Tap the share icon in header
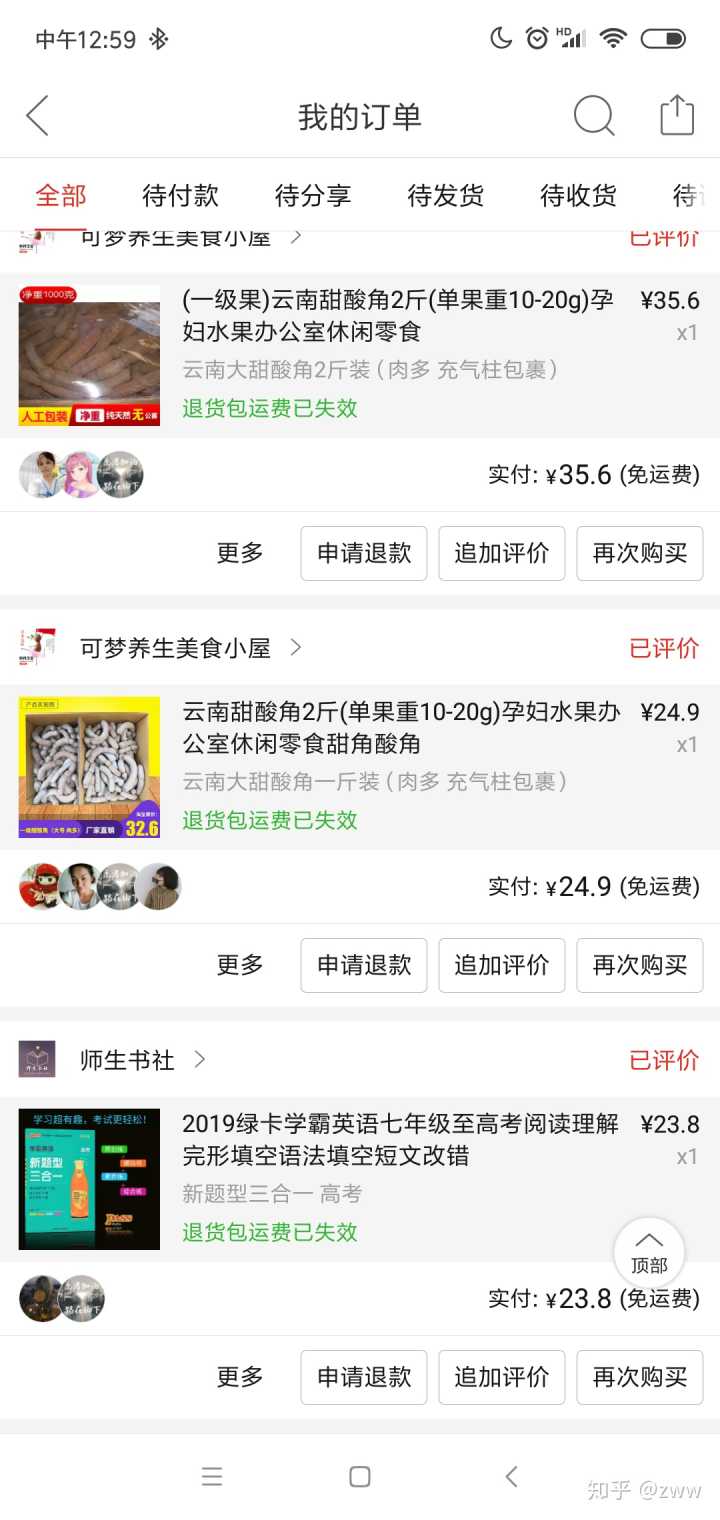 click(677, 116)
